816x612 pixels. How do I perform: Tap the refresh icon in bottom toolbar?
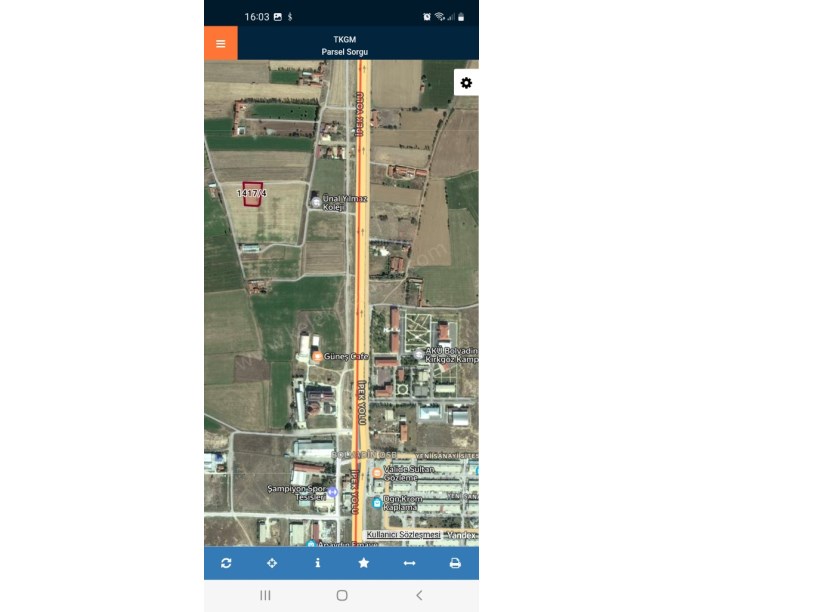pyautogui.click(x=226, y=563)
